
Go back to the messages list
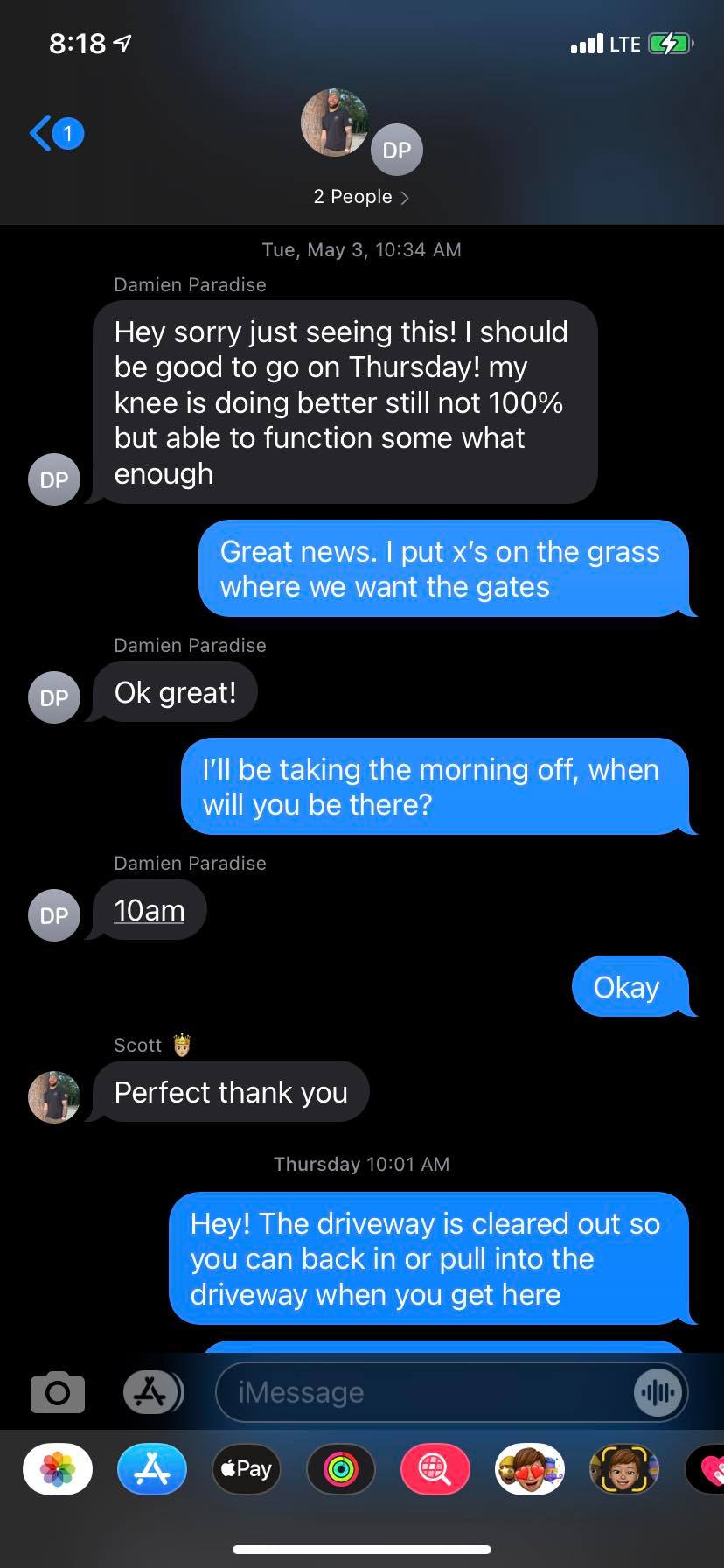click(x=56, y=134)
